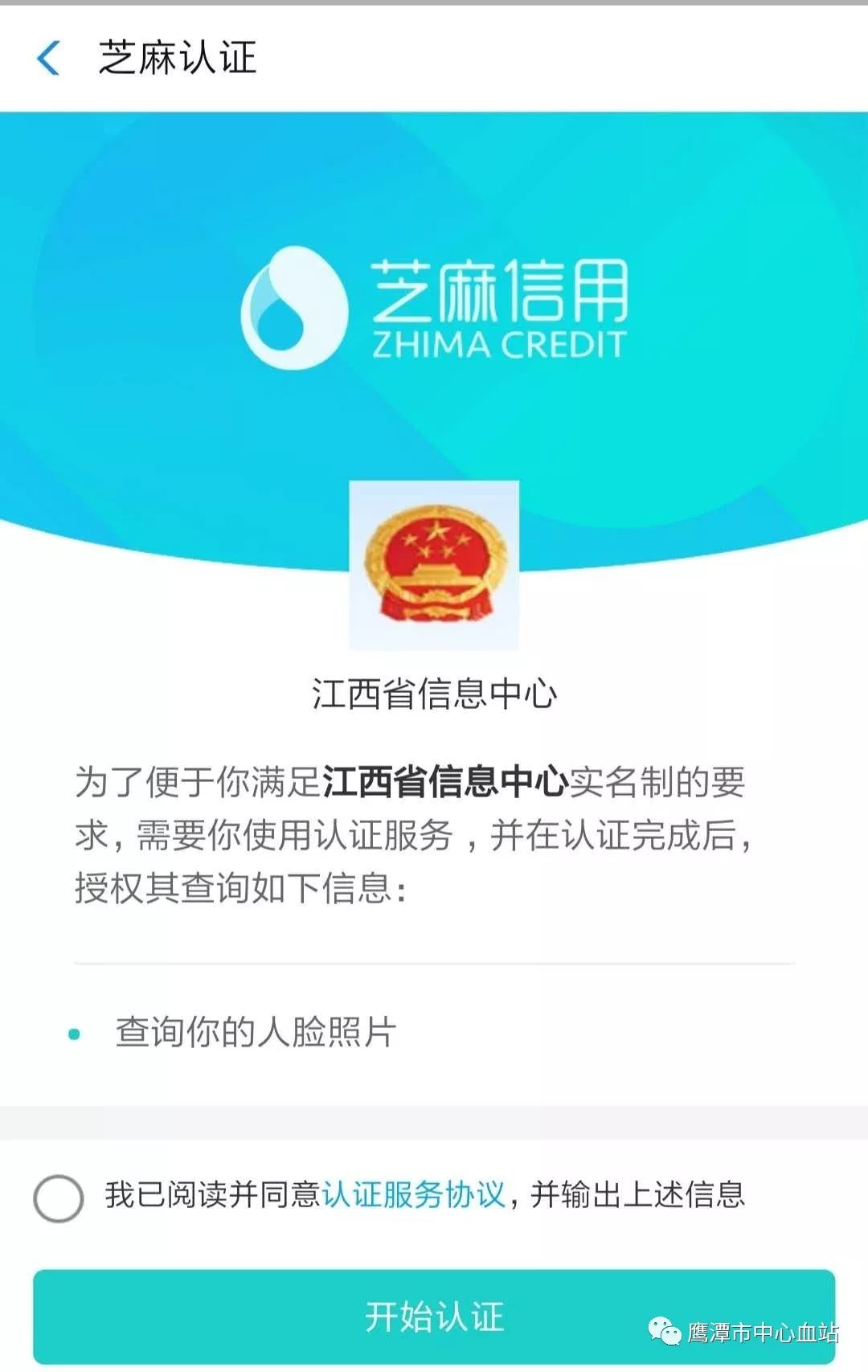This screenshot has width=868, height=1372.
Task: Tap 开始认证 button
Action: (x=434, y=1316)
